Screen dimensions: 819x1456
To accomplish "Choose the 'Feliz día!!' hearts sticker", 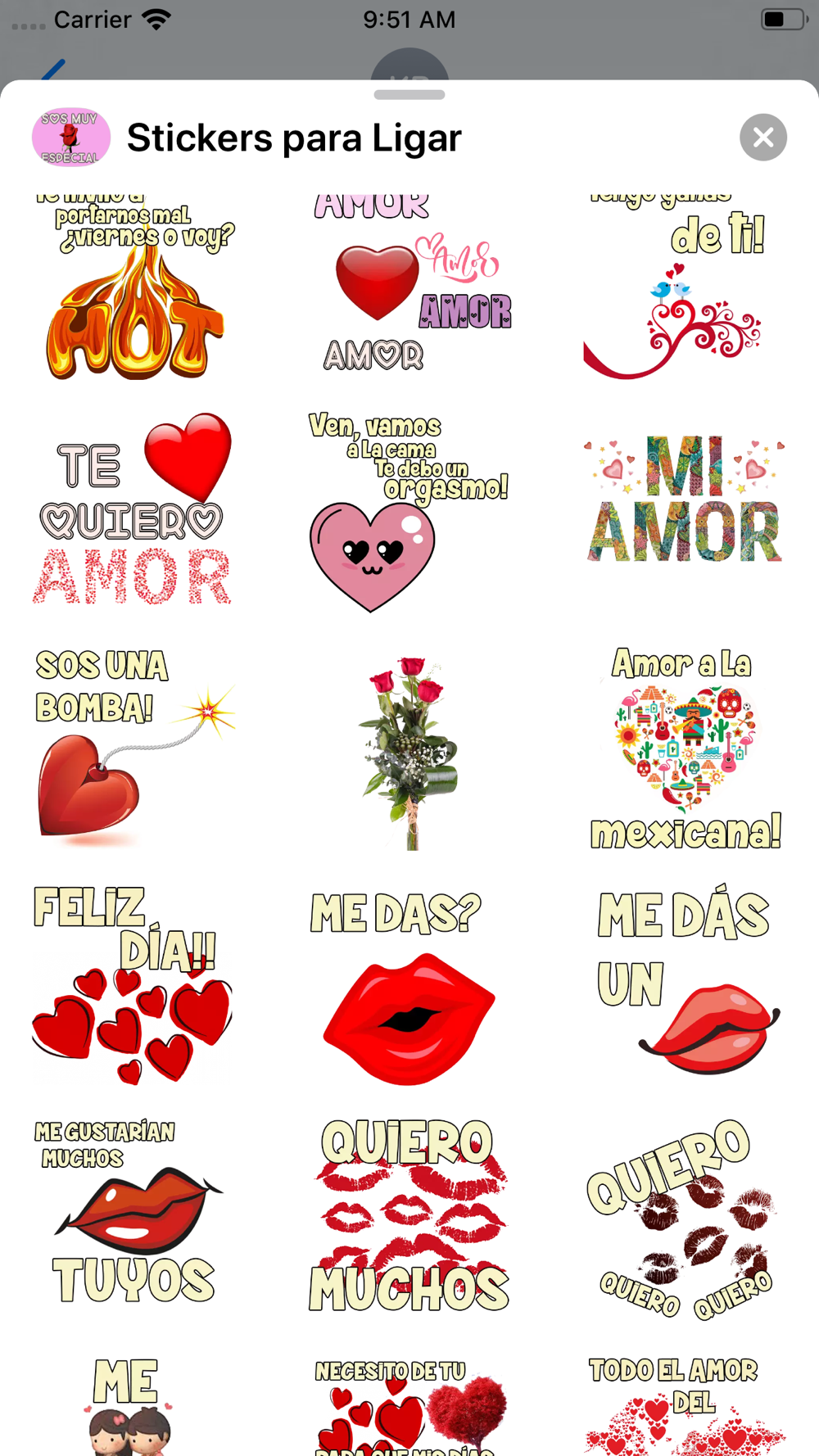I will tap(133, 984).
